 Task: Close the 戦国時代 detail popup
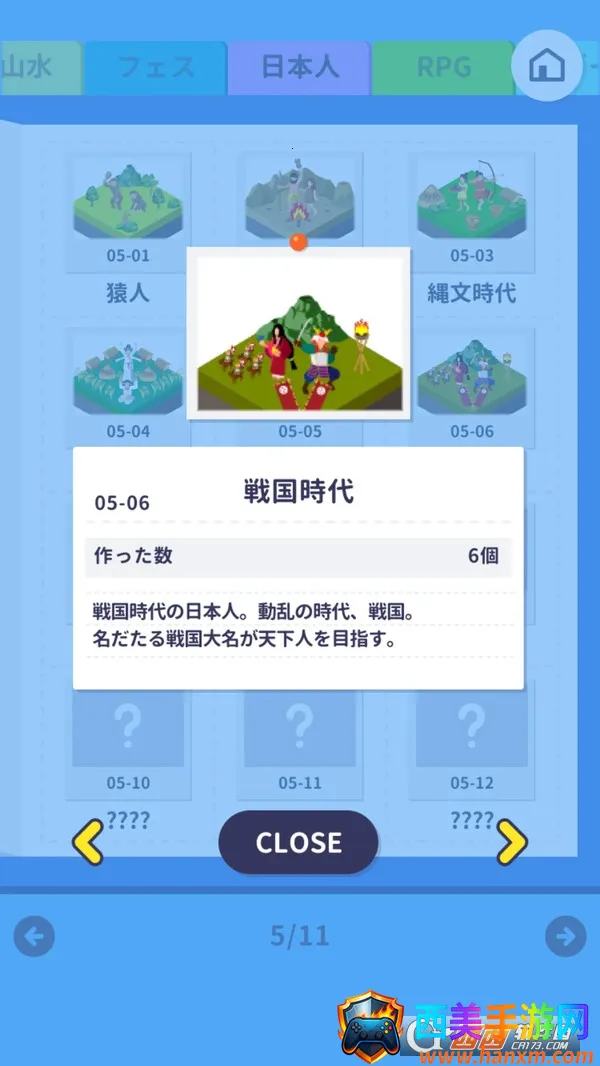(x=298, y=842)
